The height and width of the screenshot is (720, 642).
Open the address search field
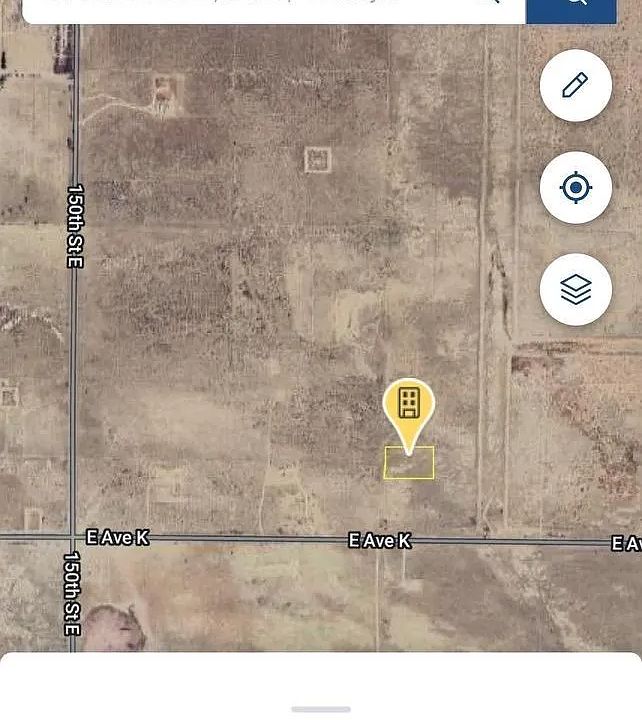[x=270, y=8]
